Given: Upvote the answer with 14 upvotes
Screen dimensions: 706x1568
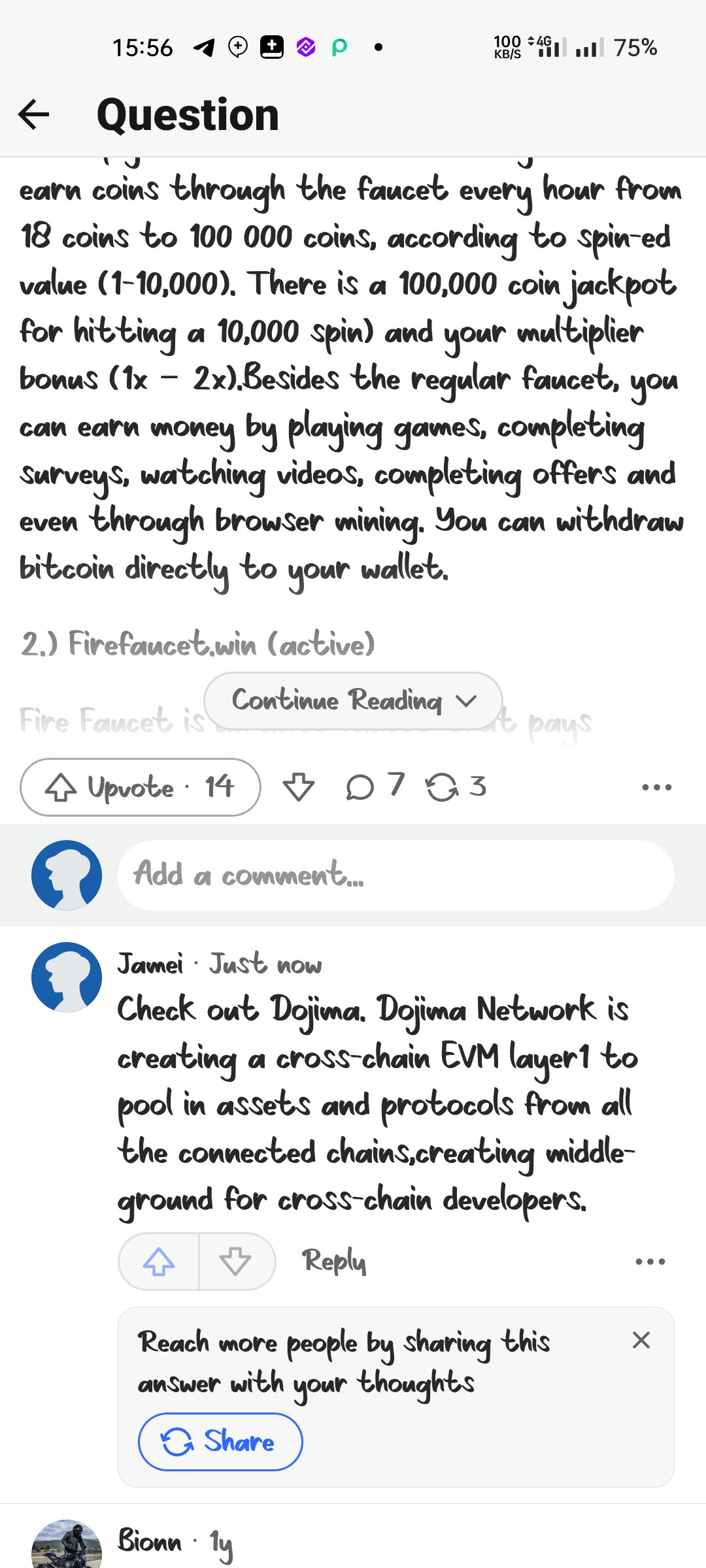Looking at the screenshot, I should click(x=140, y=787).
